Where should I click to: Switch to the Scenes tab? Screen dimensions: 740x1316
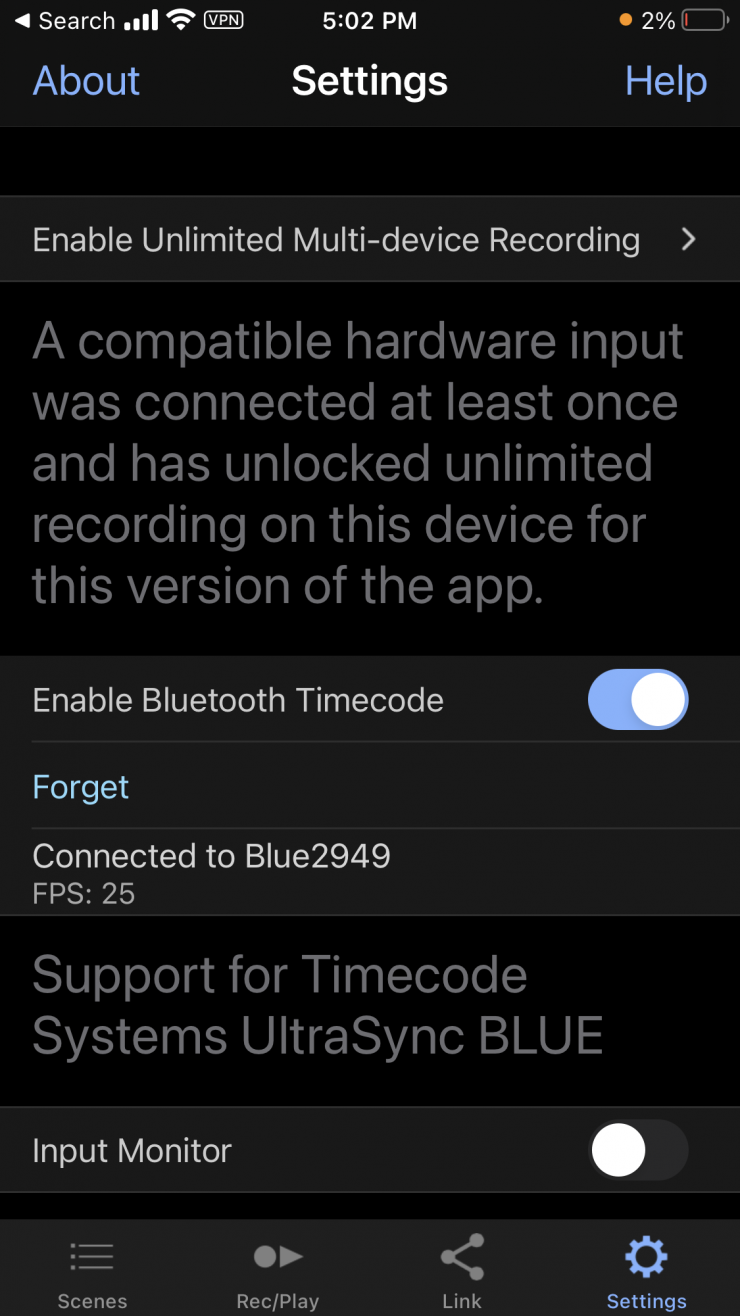pos(92,1272)
